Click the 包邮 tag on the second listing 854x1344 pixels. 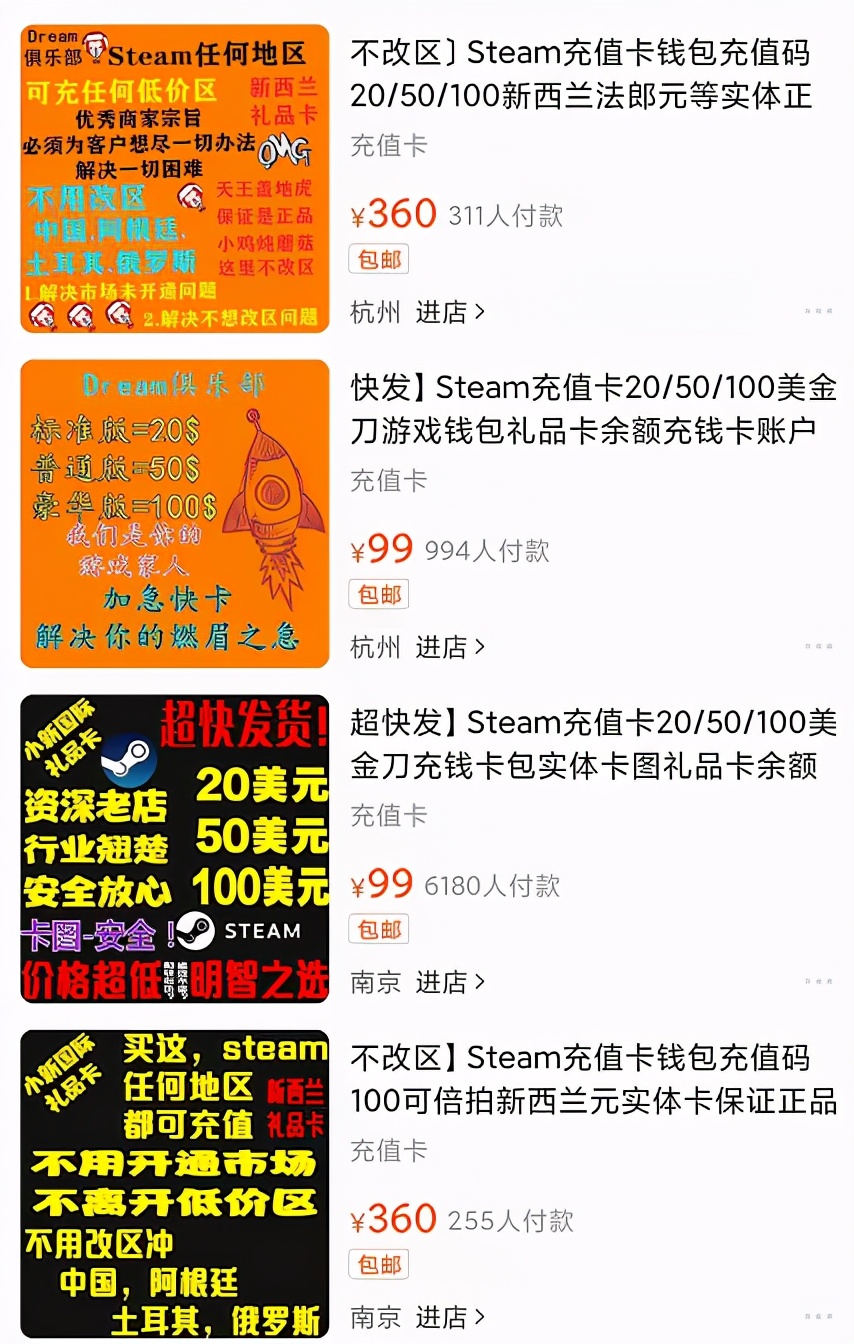point(378,594)
